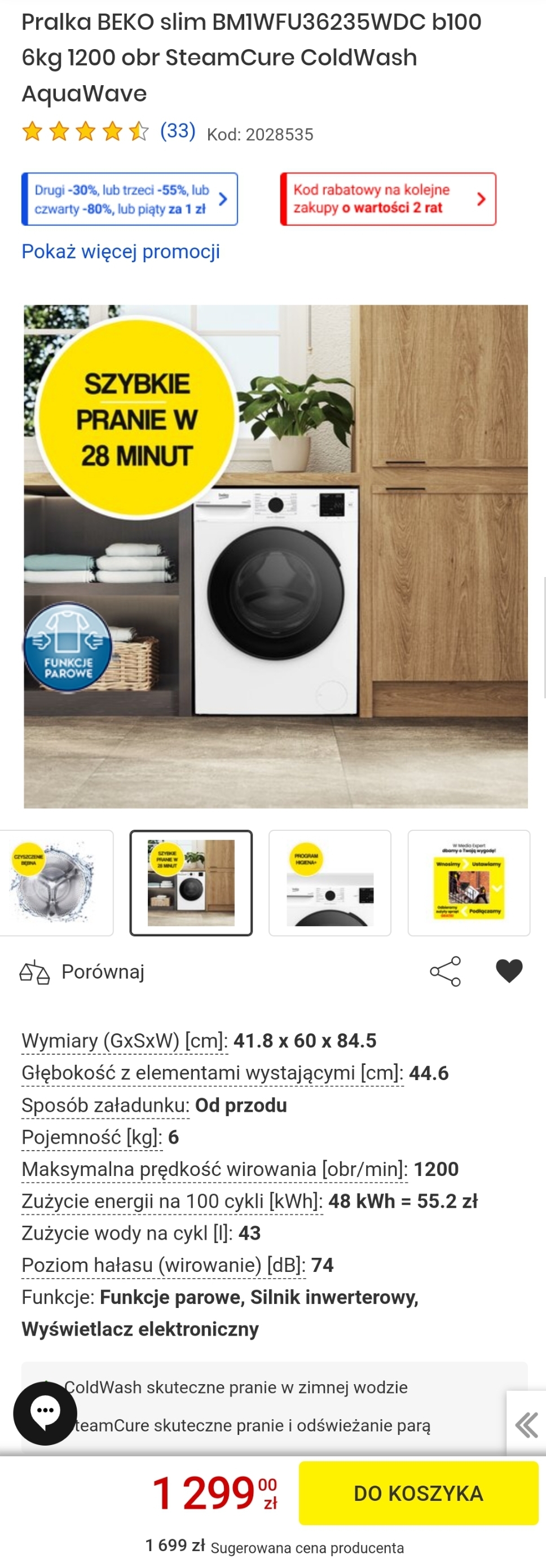Screen dimensions: 546x1568
Task: Tap 'Pokaż więcej promocji' link
Action: 121,252
